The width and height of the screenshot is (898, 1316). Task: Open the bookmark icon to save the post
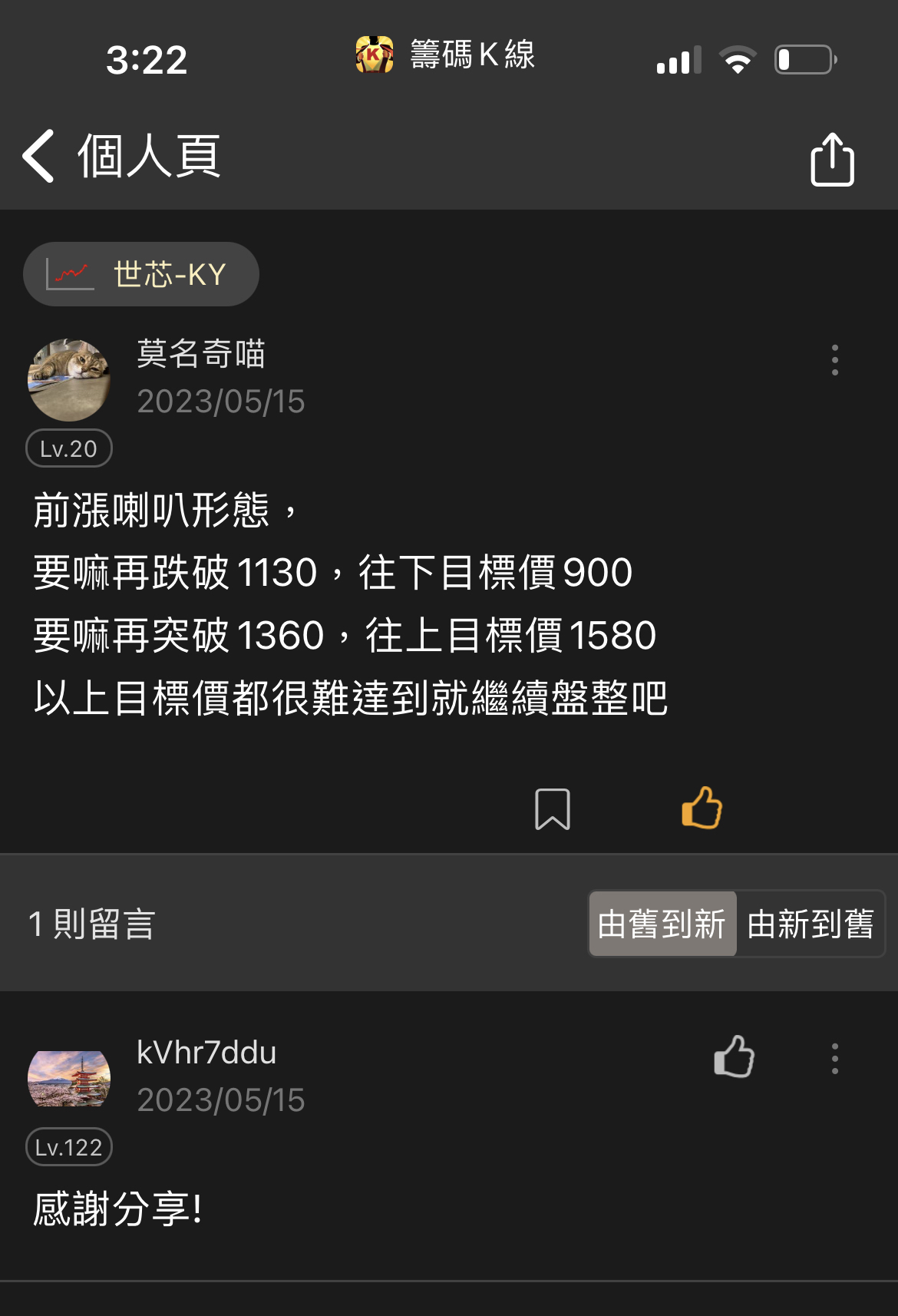coord(552,808)
